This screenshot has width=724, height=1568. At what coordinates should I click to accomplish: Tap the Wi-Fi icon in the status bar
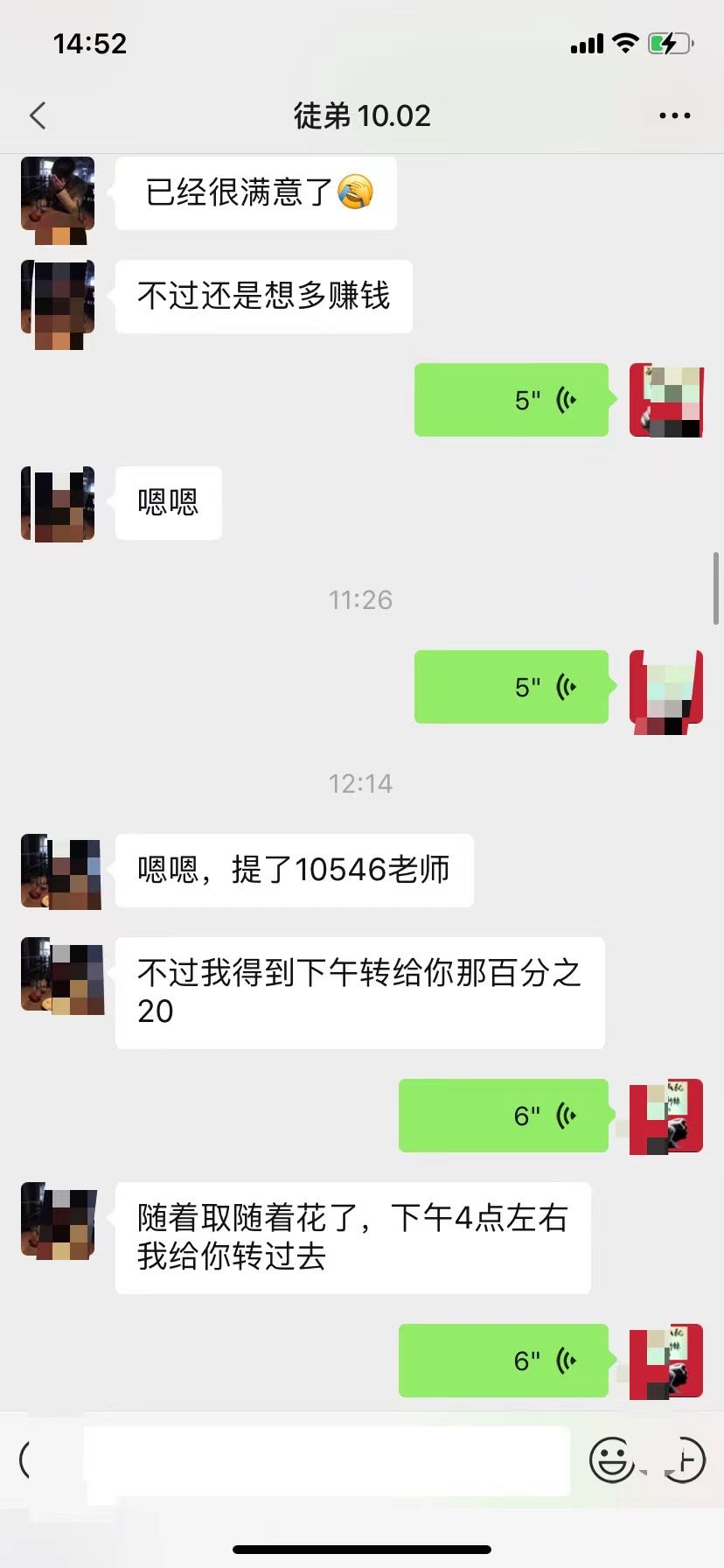[623, 43]
